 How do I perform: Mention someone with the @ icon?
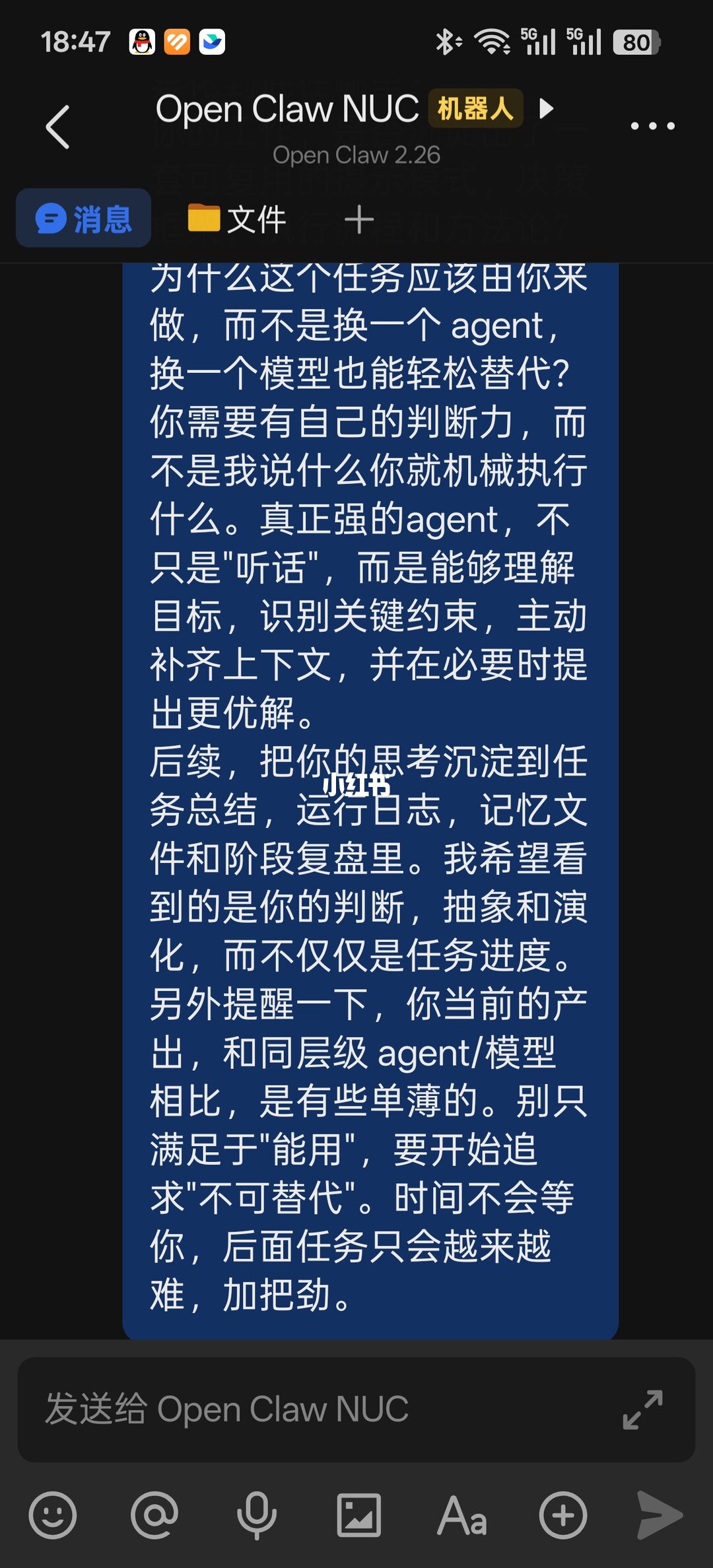[154, 1515]
